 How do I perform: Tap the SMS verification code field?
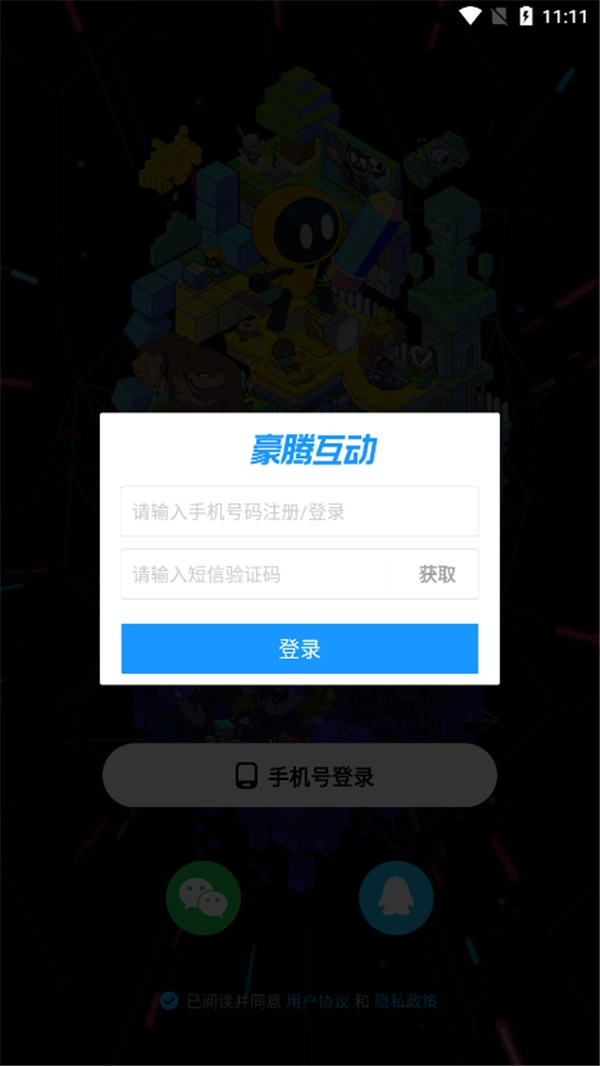pyautogui.click(x=255, y=574)
